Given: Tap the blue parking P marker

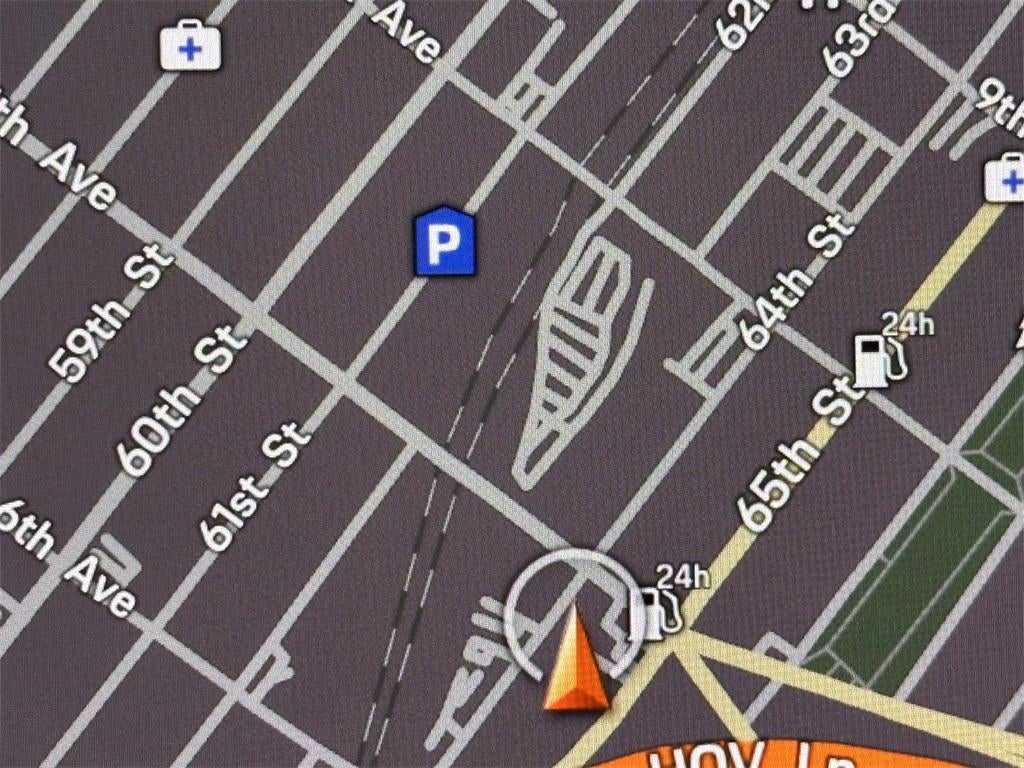Looking at the screenshot, I should click(445, 241).
